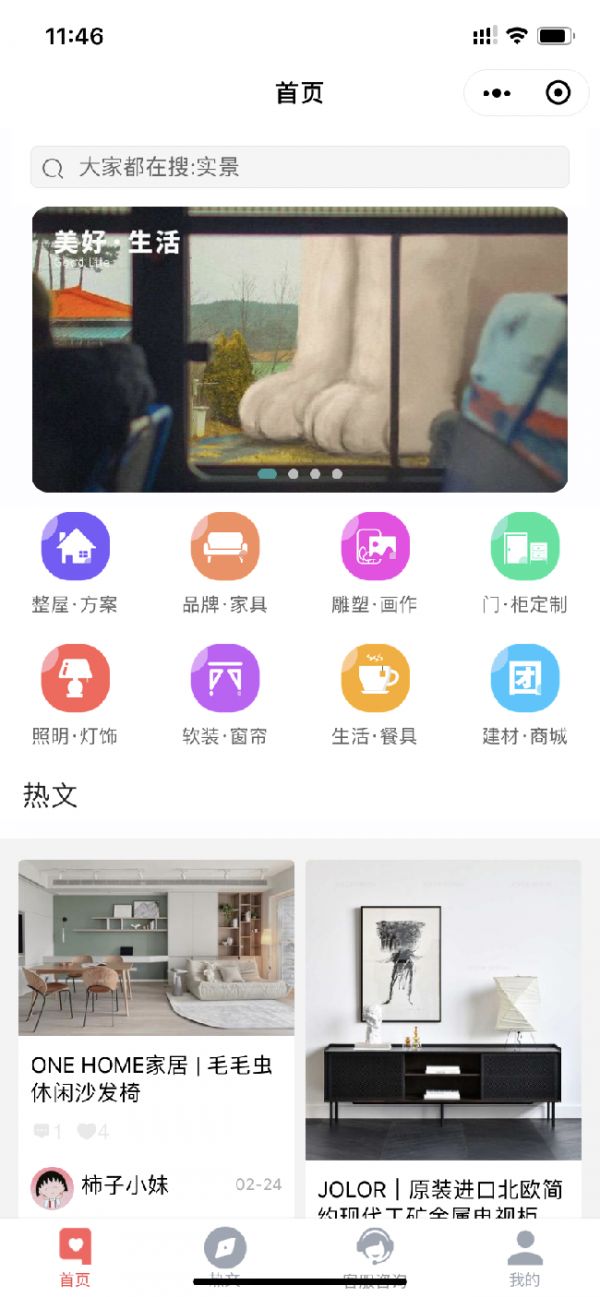This screenshot has height=1297, width=600.
Task: Go to the 我的 tab
Action: click(525, 1257)
